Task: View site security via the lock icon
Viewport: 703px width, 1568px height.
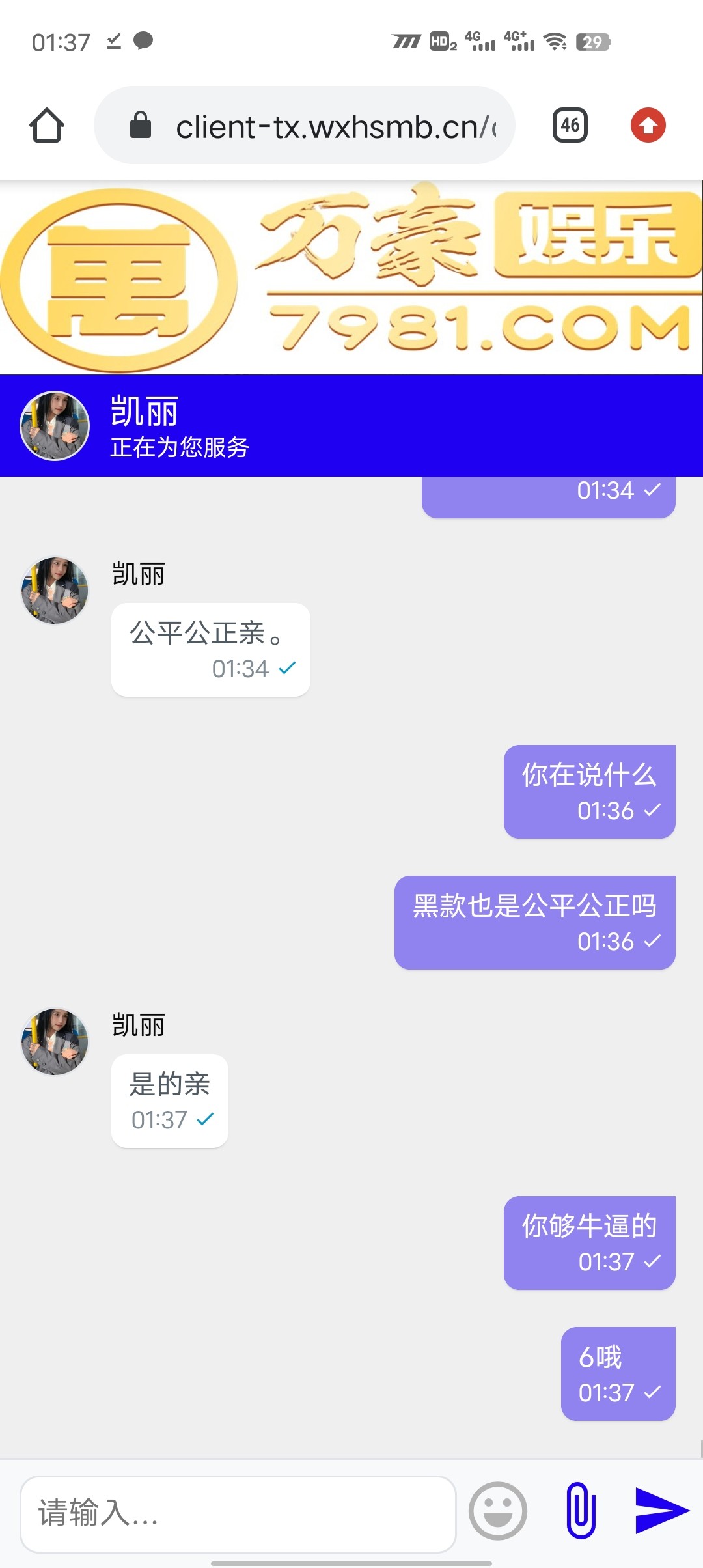Action: click(140, 125)
